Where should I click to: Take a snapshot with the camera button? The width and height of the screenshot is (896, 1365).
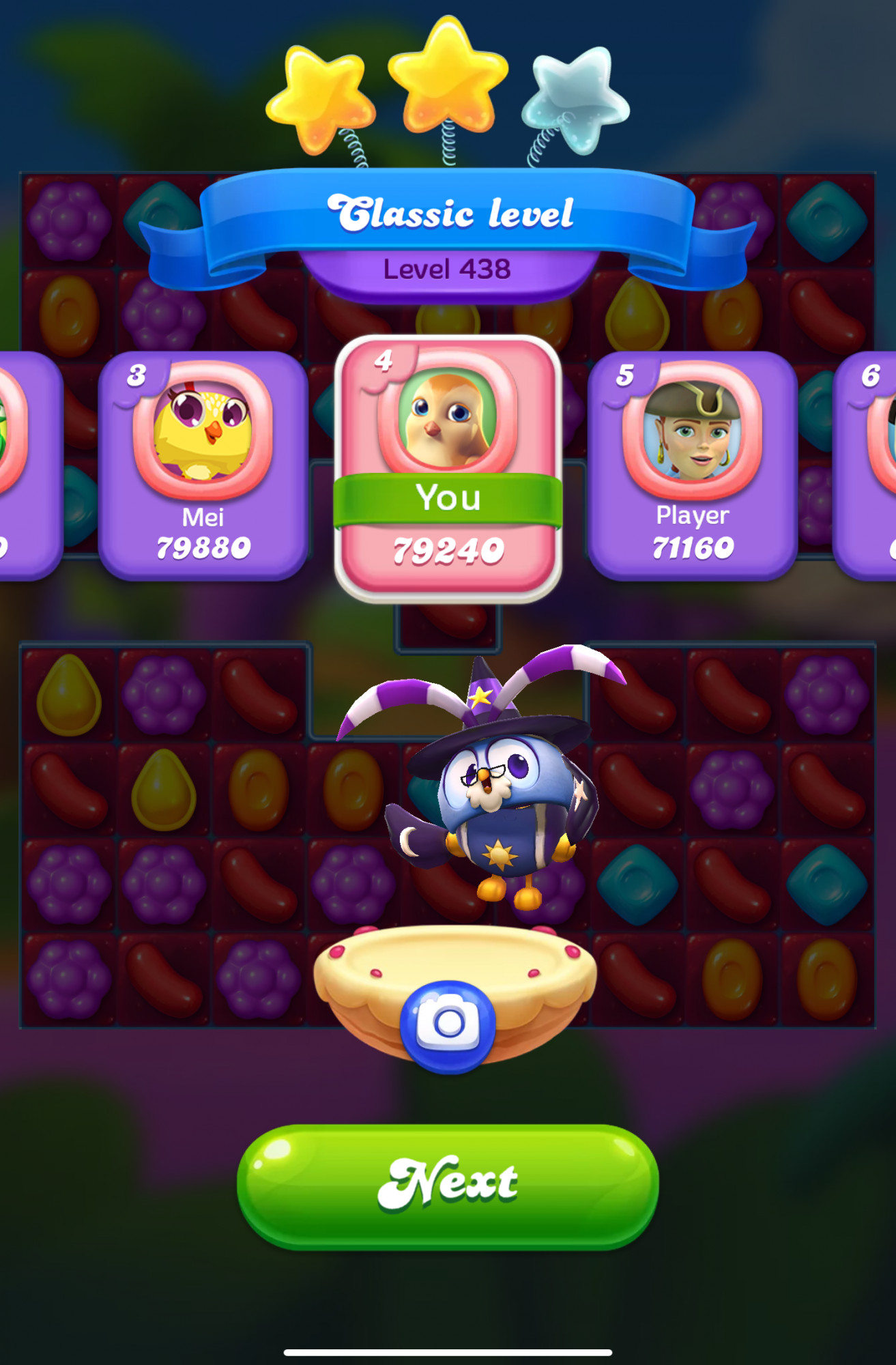(x=448, y=1024)
